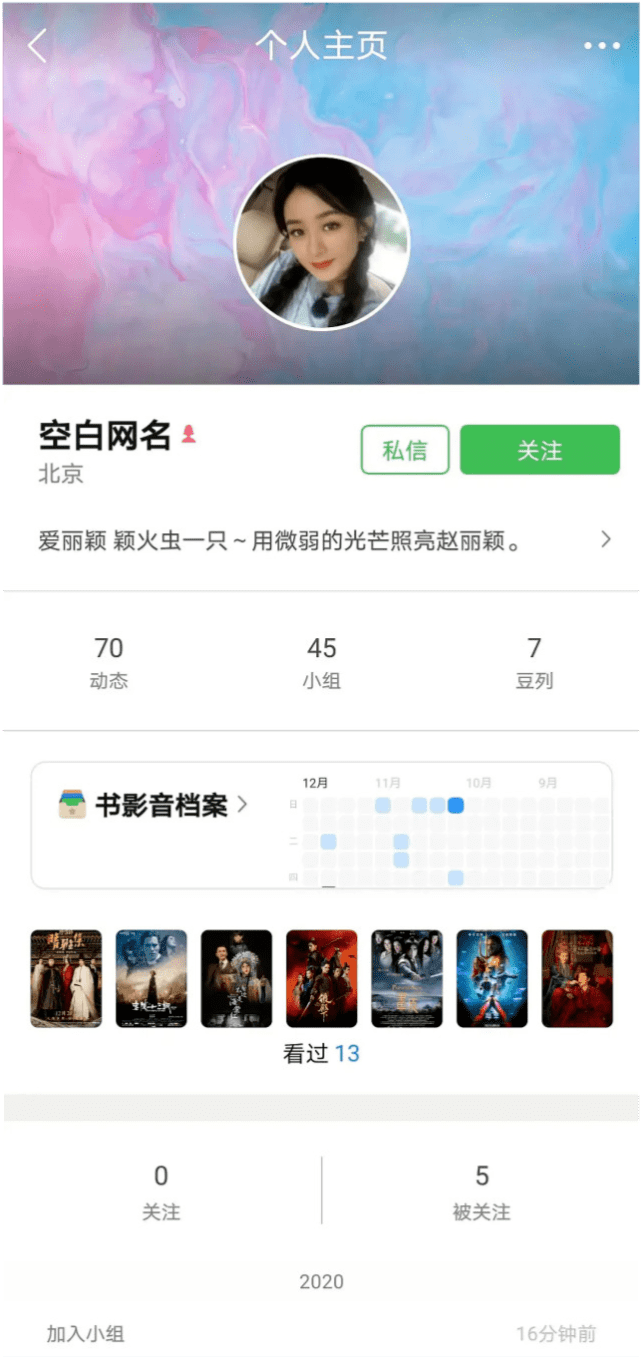The height and width of the screenshot is (1357, 641).
Task: Tap the circular profile avatar
Action: (x=321, y=243)
